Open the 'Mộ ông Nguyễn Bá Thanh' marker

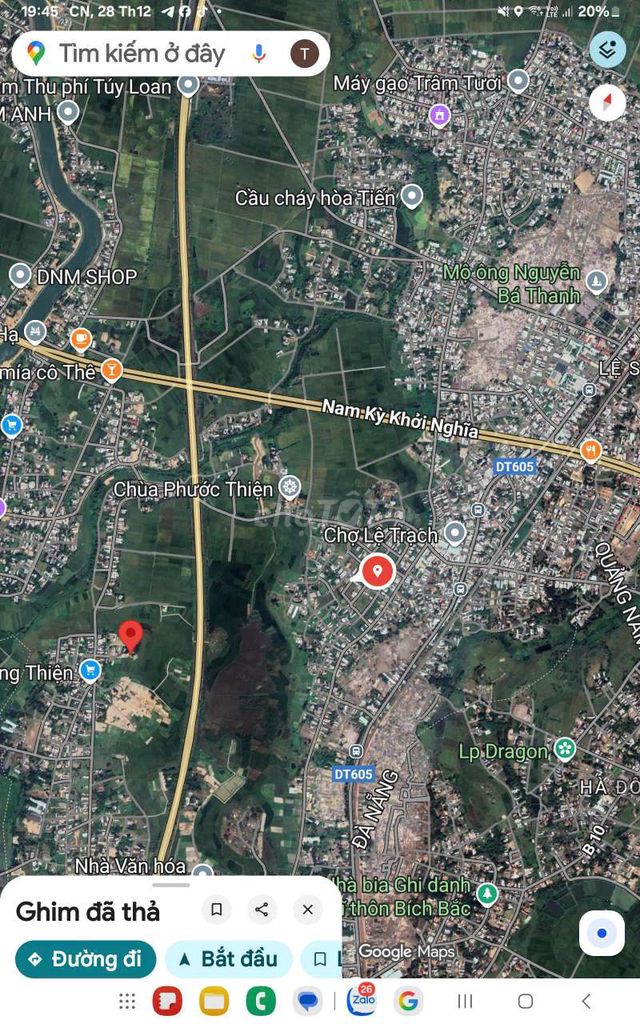(597, 281)
